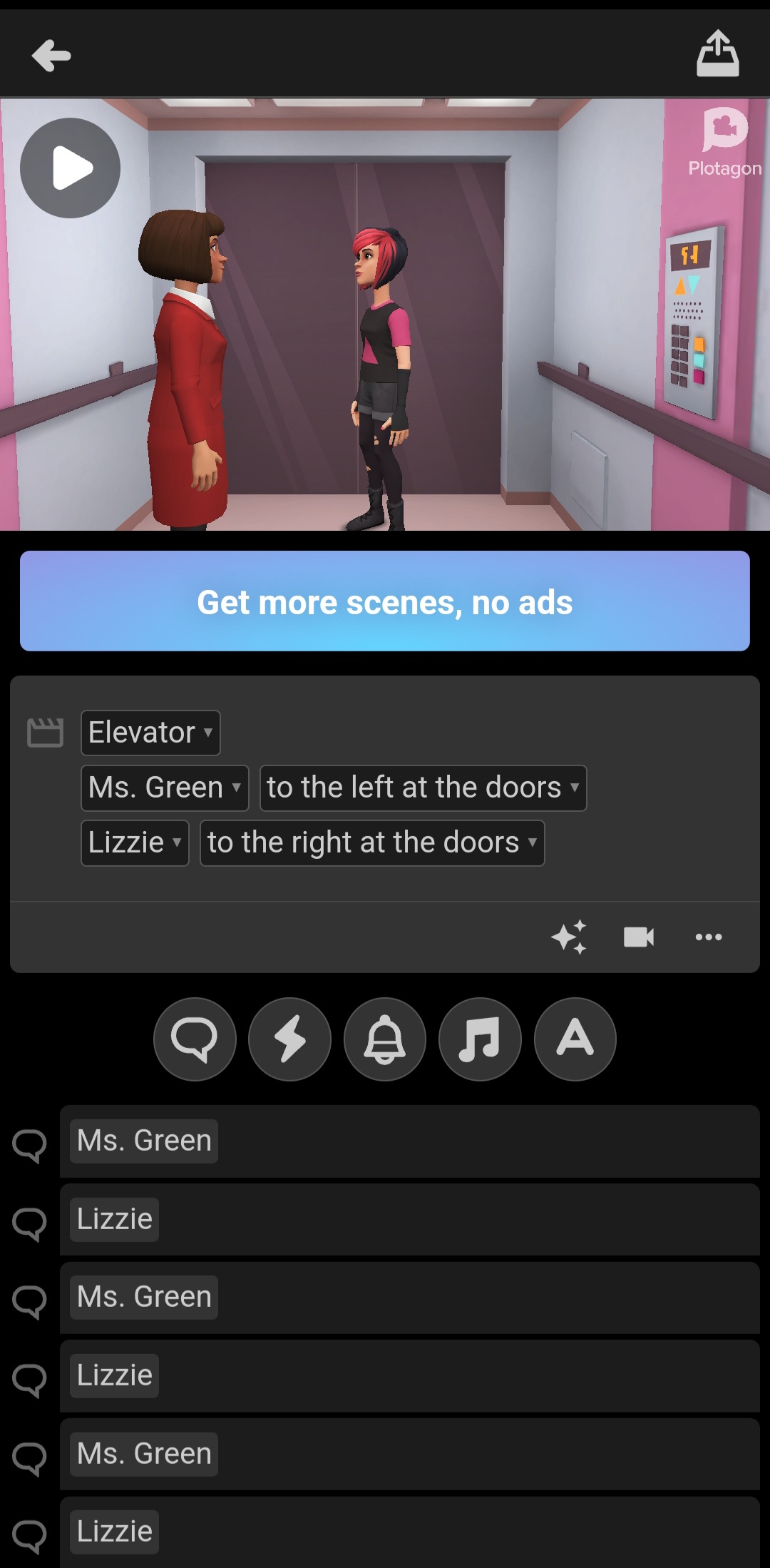Change the Ms. Green character dropdown
The image size is (770, 1568).
[x=165, y=788]
